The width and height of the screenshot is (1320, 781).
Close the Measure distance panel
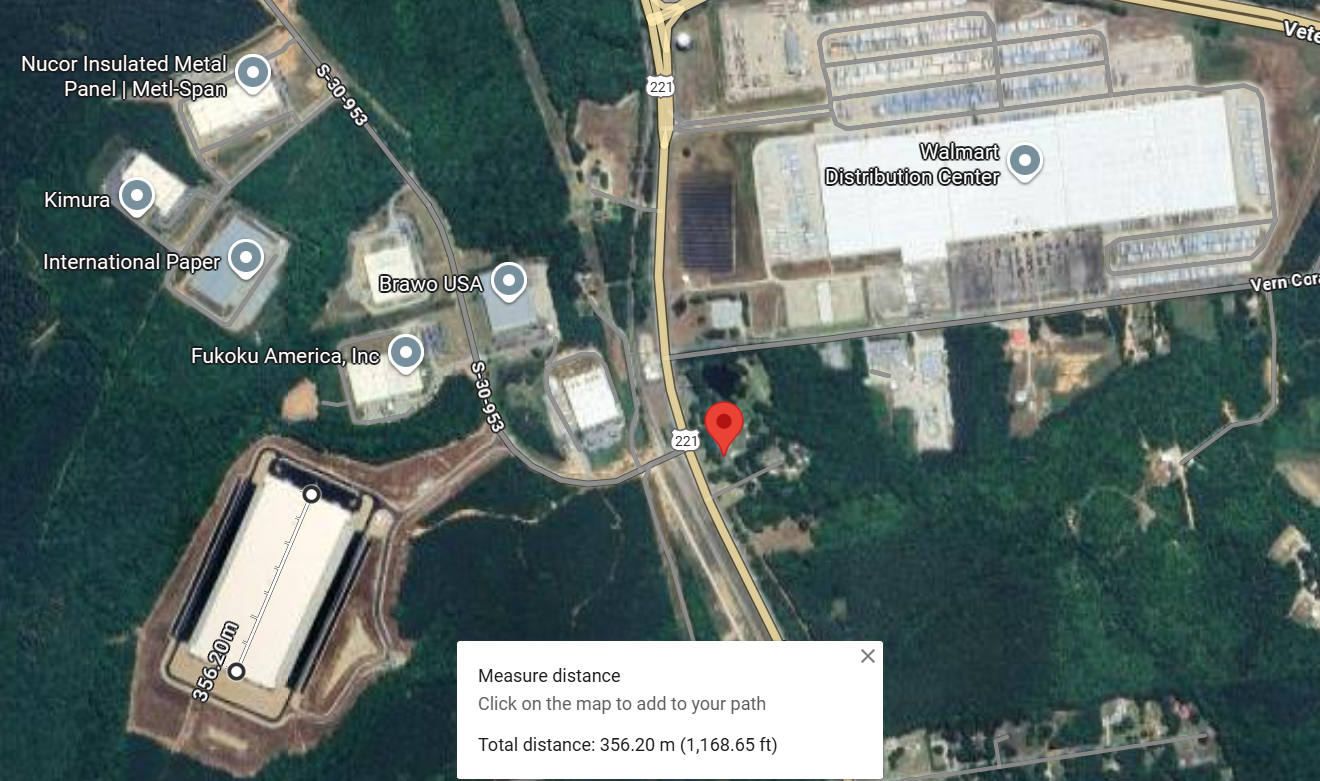click(867, 656)
